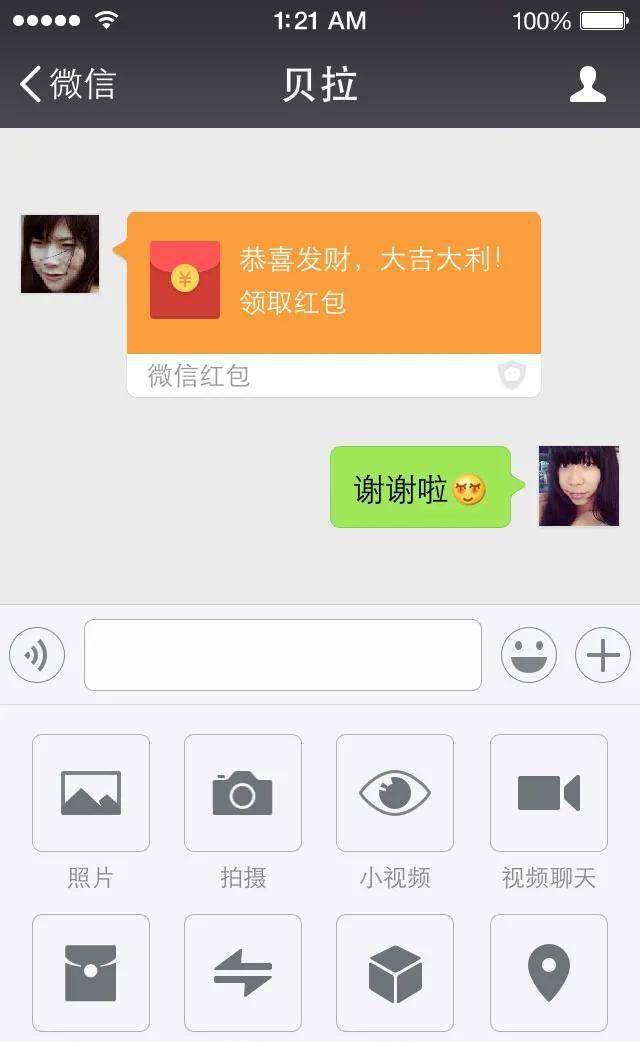The height and width of the screenshot is (1042, 640).
Task: Go back to the 微信 chat list
Action: 68,85
